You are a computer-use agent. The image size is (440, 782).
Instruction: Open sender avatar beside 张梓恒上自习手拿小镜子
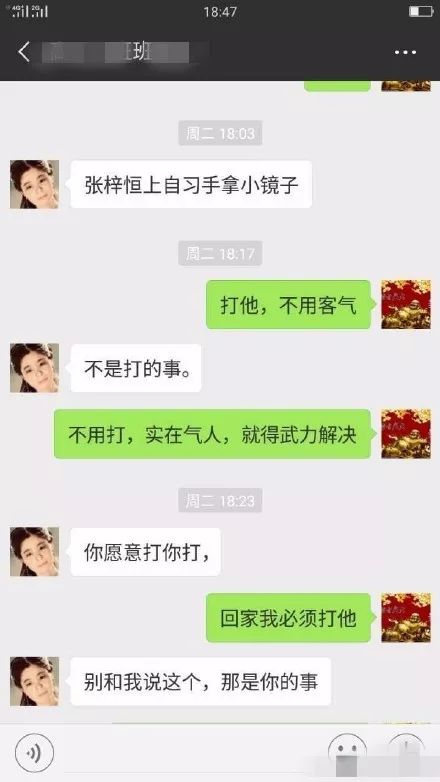[x=34, y=184]
